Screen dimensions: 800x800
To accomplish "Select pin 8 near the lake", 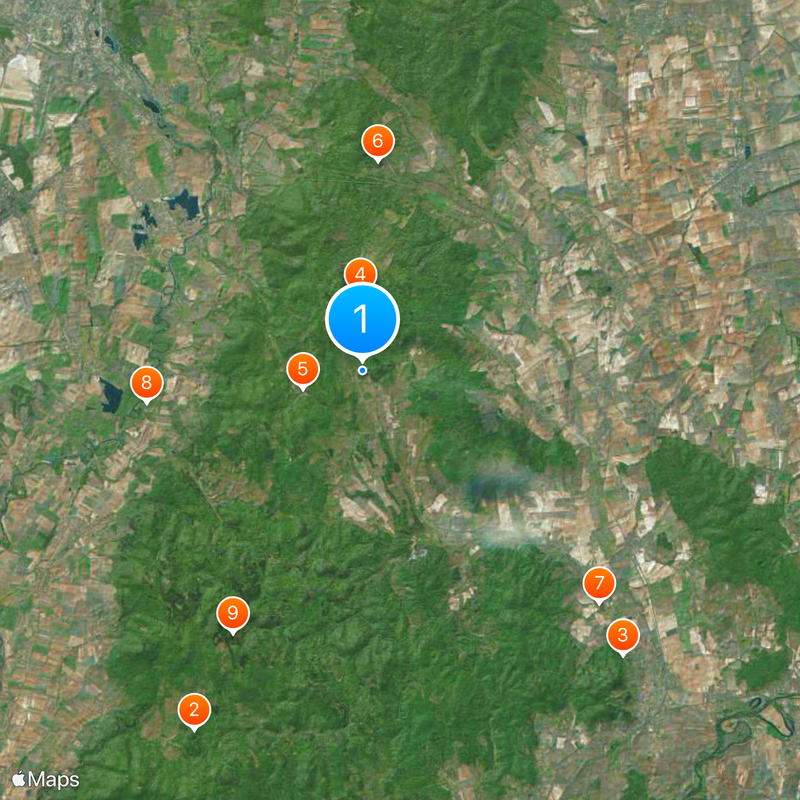I will click(147, 382).
